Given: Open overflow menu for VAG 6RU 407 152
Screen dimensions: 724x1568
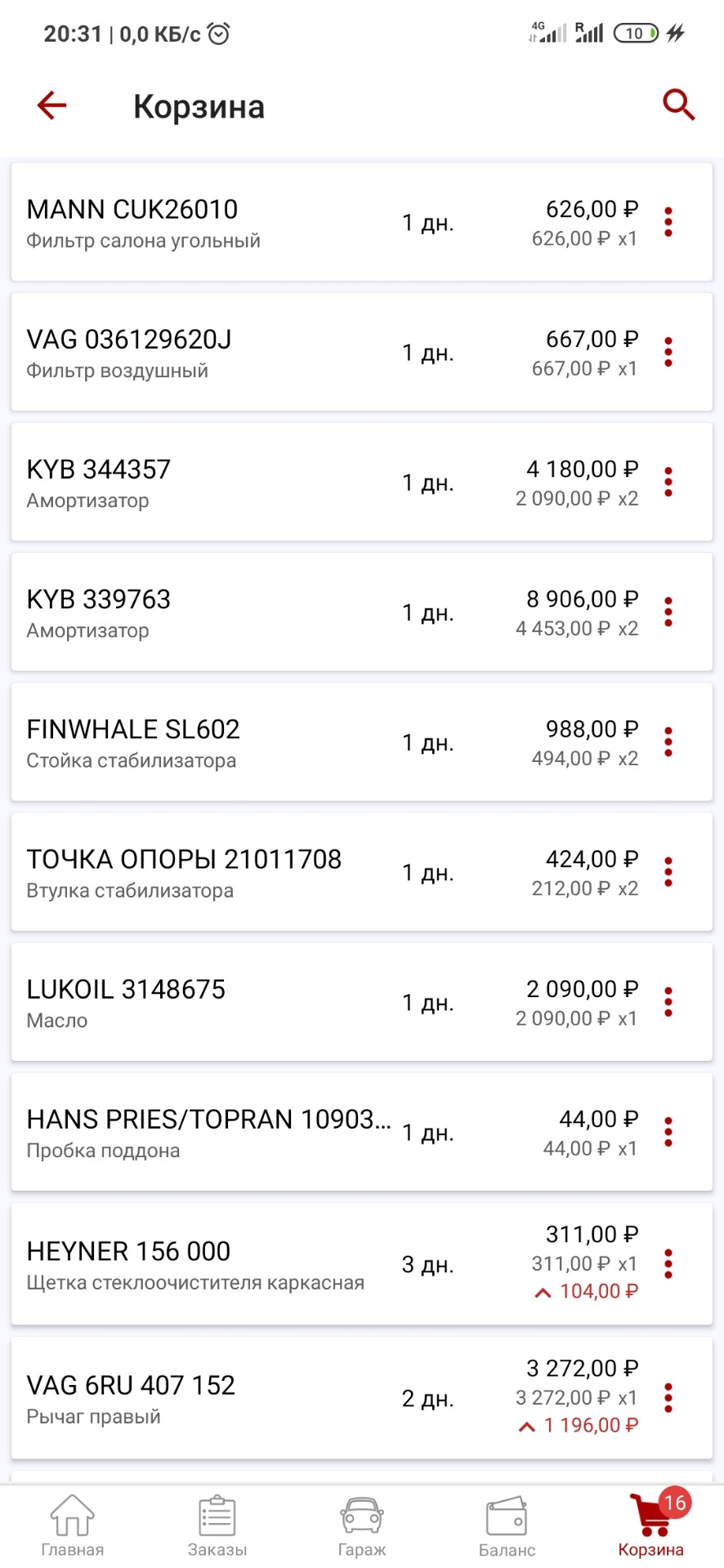Looking at the screenshot, I should click(668, 1398).
